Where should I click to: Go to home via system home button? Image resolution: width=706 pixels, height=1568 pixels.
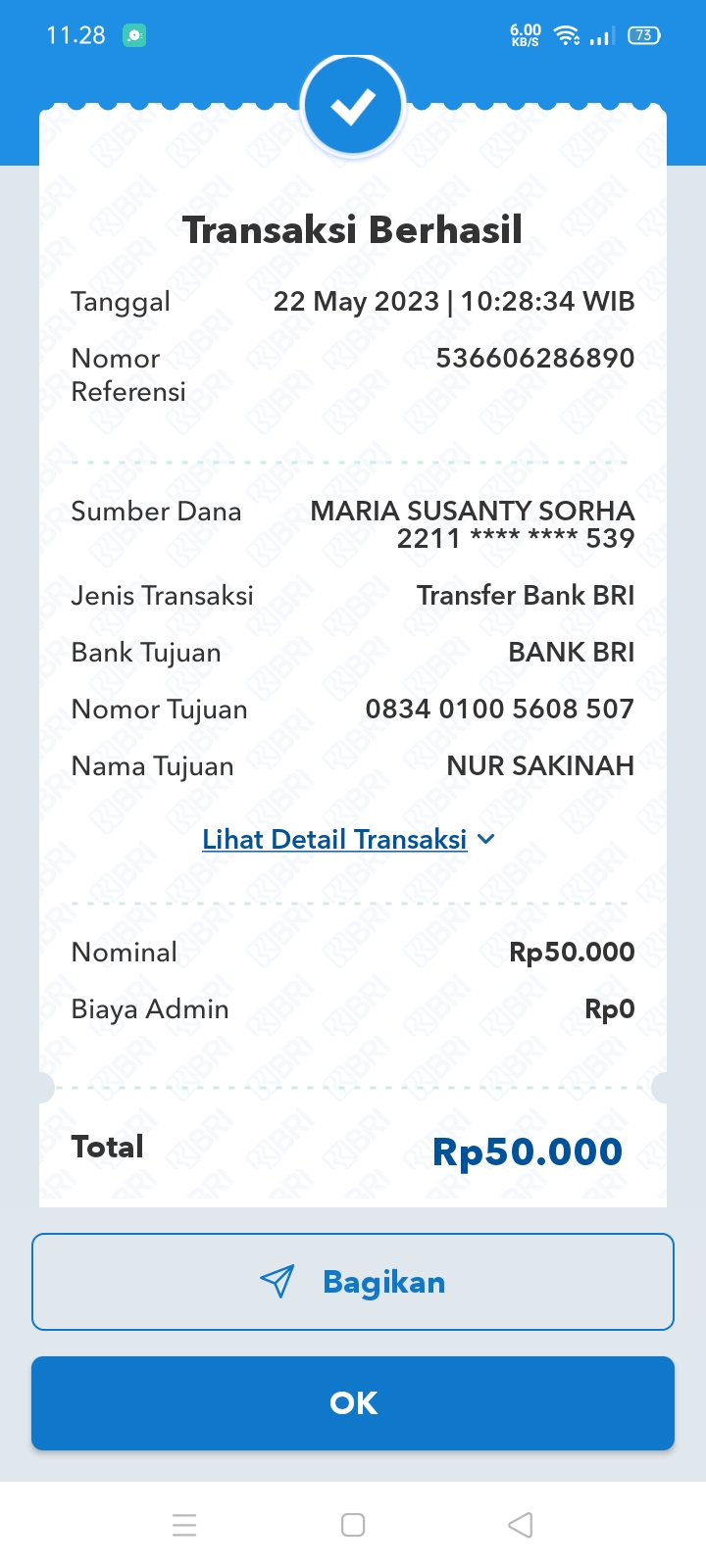353,1525
